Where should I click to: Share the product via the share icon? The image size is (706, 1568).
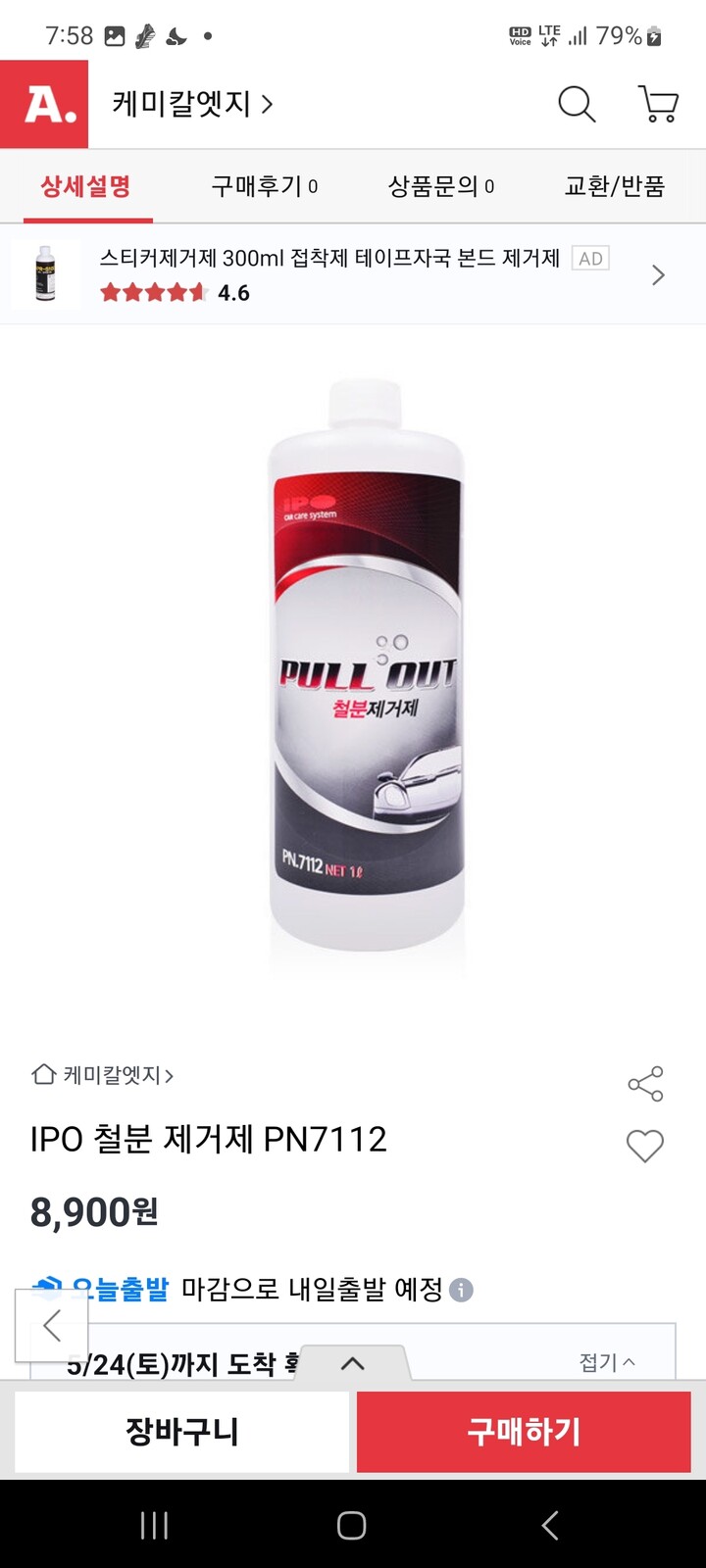(x=645, y=1084)
